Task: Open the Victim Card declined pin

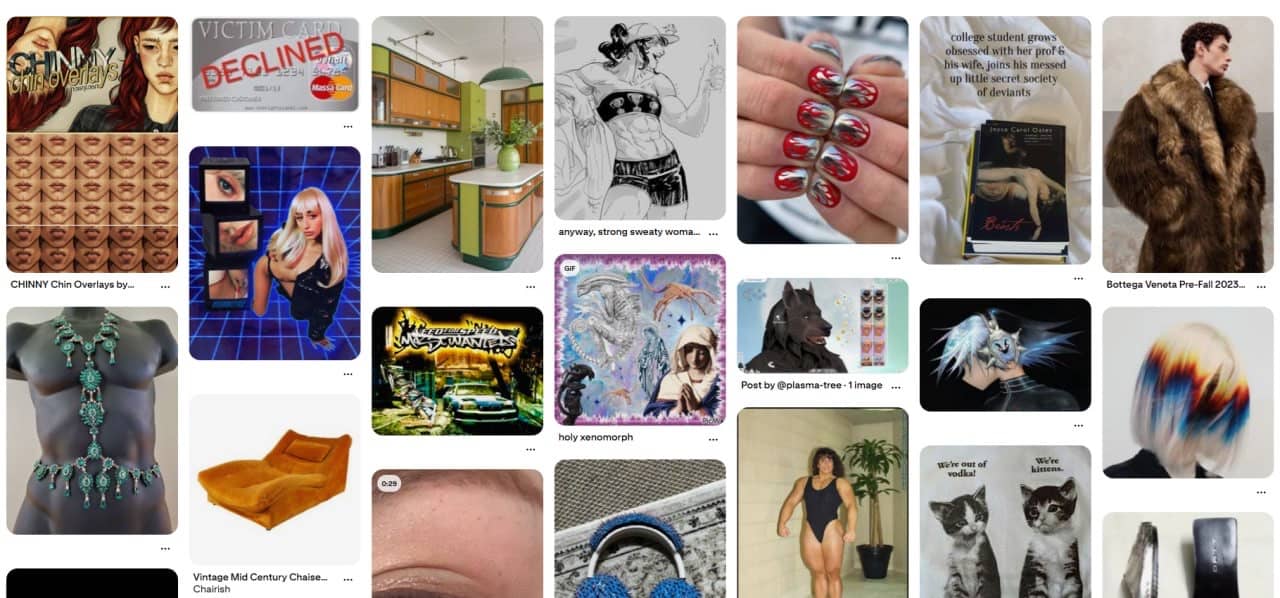Action: [x=275, y=64]
